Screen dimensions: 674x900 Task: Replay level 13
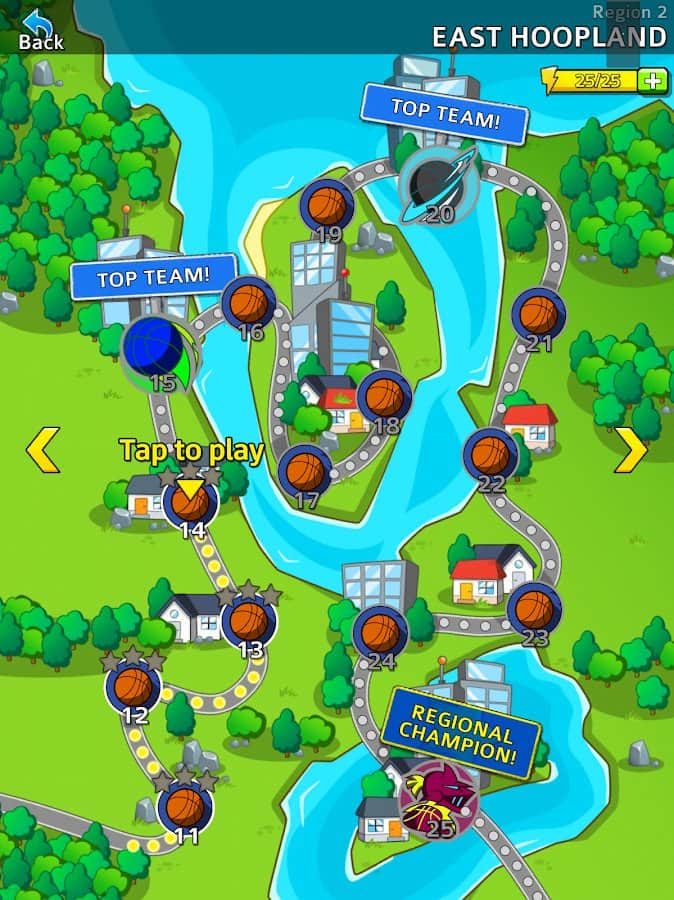click(x=248, y=621)
